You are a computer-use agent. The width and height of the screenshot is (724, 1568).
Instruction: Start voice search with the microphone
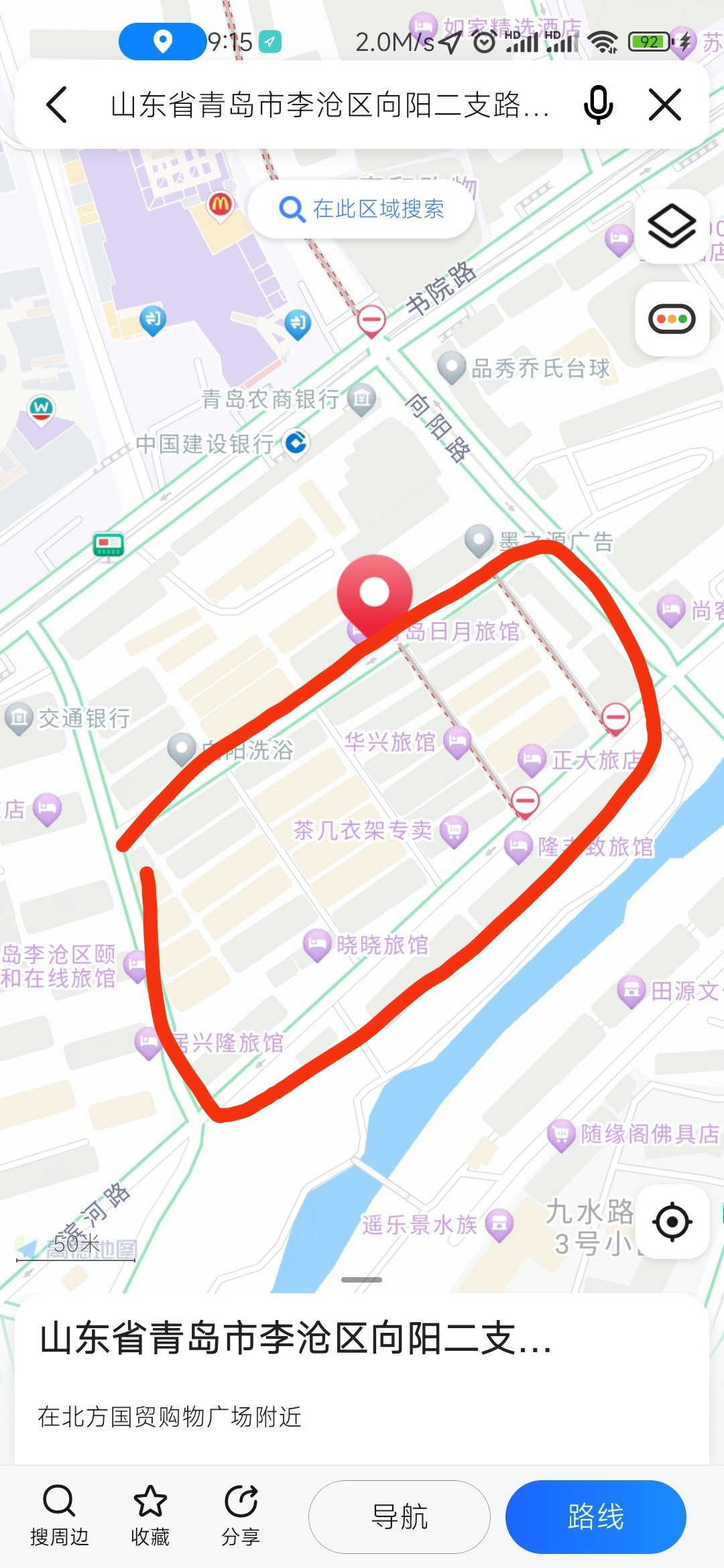(598, 105)
